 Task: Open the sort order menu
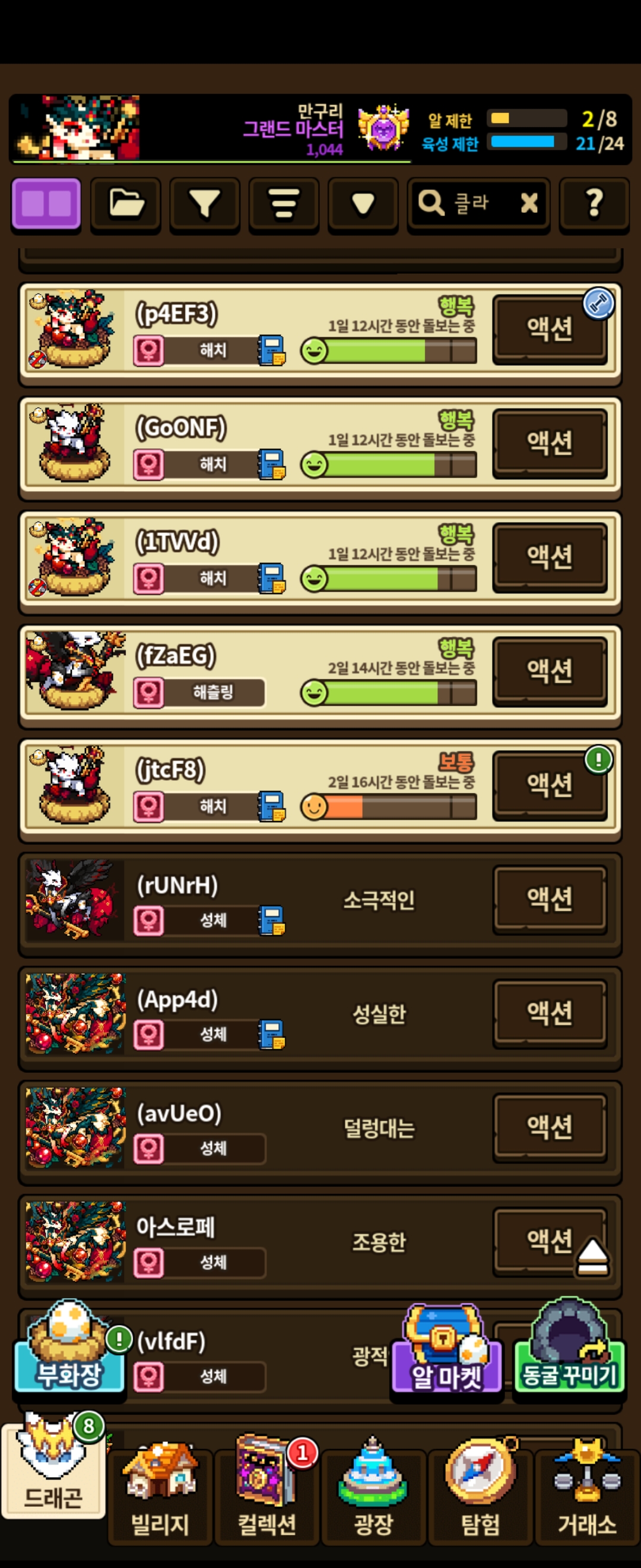click(284, 204)
